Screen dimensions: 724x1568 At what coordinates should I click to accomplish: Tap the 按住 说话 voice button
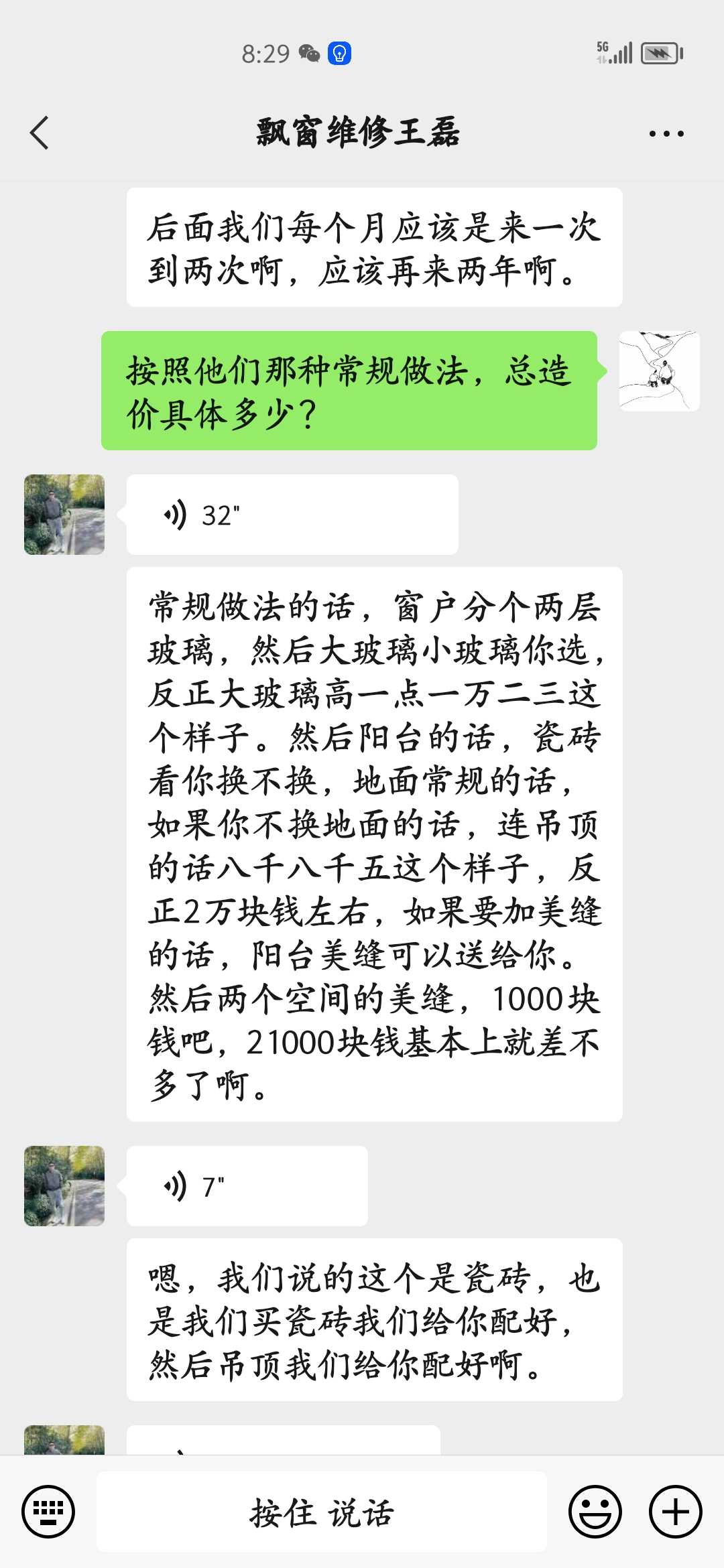coord(322,1512)
